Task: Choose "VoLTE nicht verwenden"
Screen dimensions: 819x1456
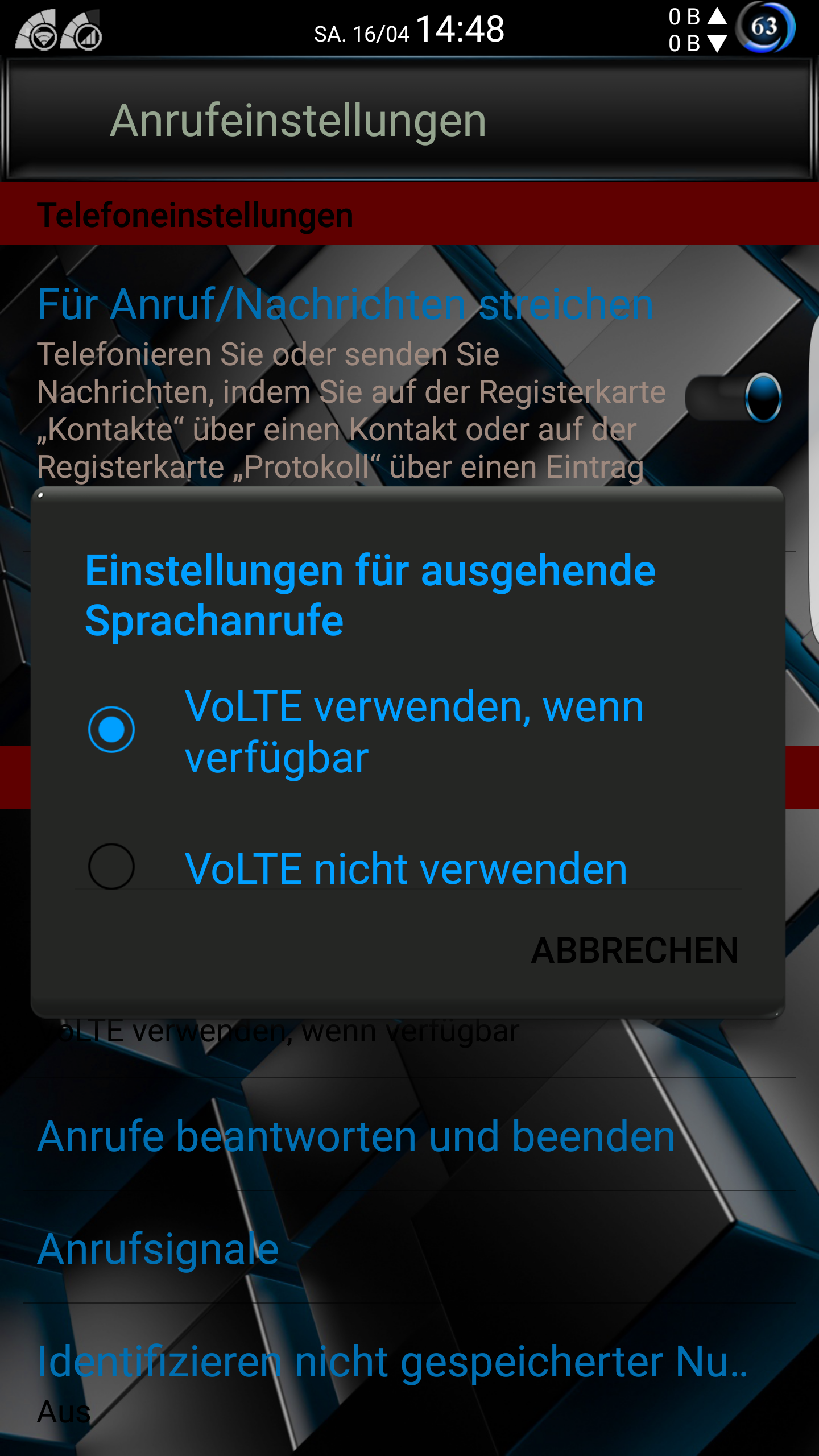Action: (x=408, y=867)
